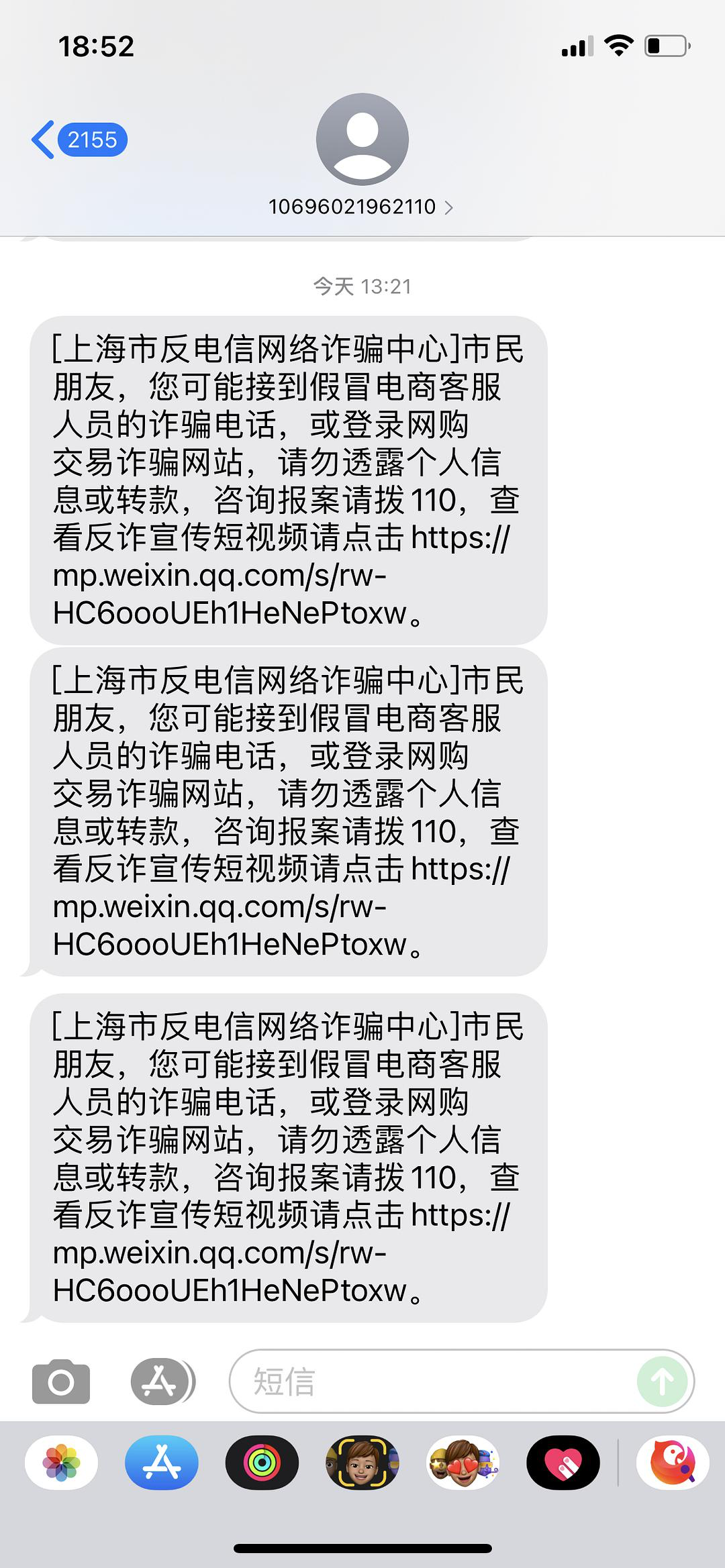Toggle the App Store apps drawer button
725x1568 pixels.
[162, 1381]
